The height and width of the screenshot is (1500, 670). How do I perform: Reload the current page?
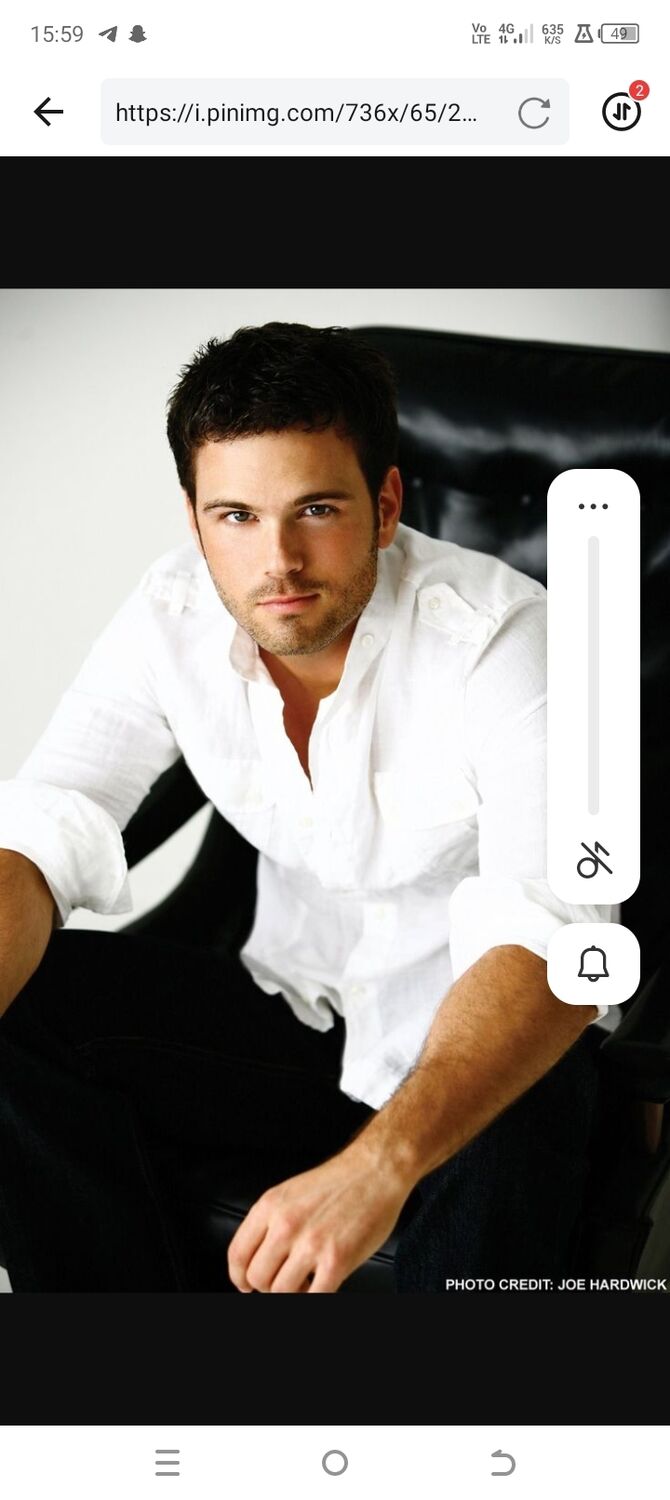point(534,112)
